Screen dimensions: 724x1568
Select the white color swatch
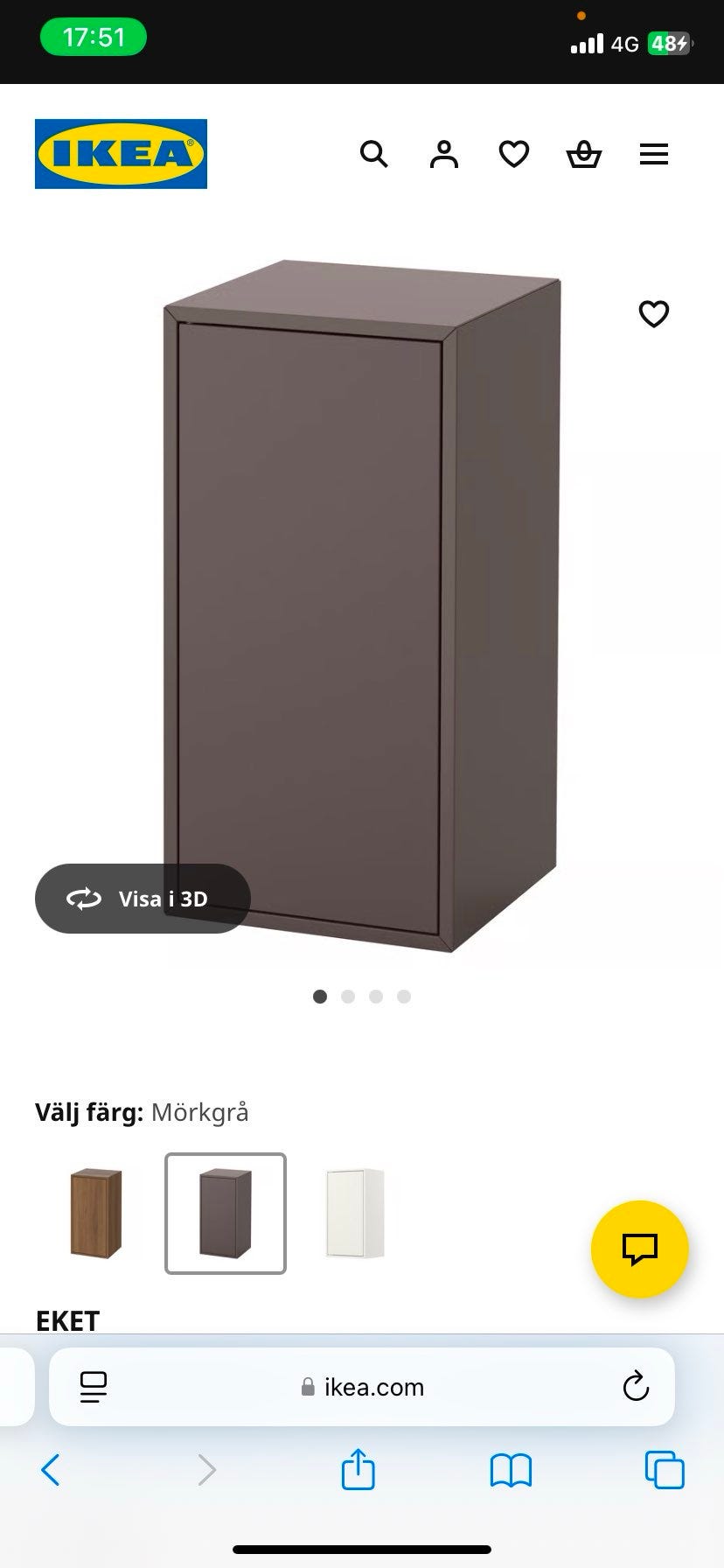click(354, 1213)
